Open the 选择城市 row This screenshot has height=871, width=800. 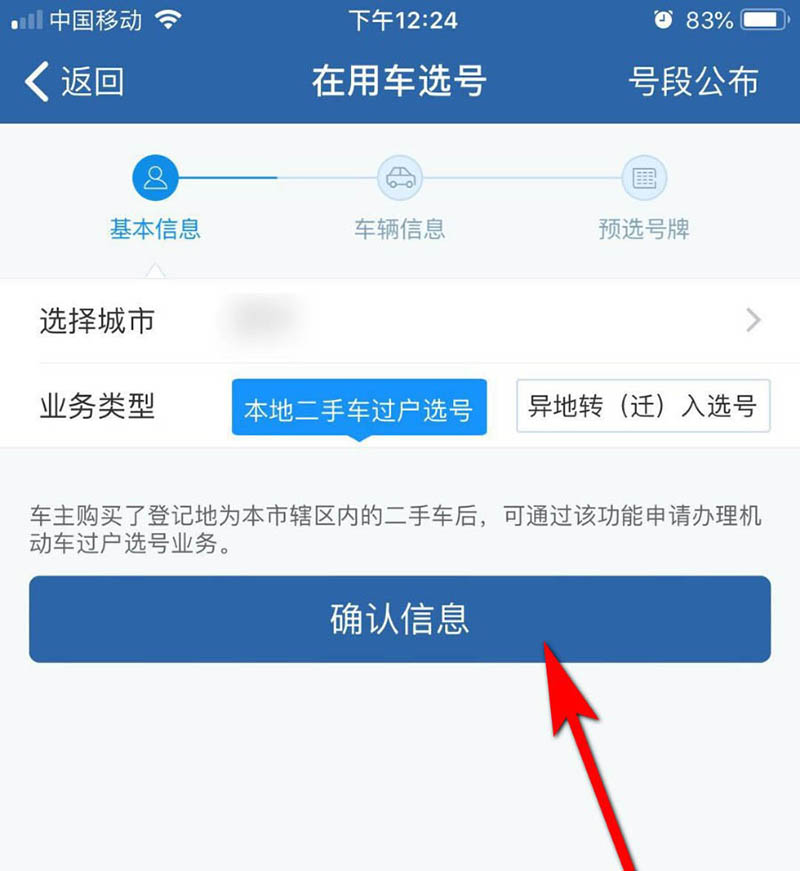[x=400, y=321]
